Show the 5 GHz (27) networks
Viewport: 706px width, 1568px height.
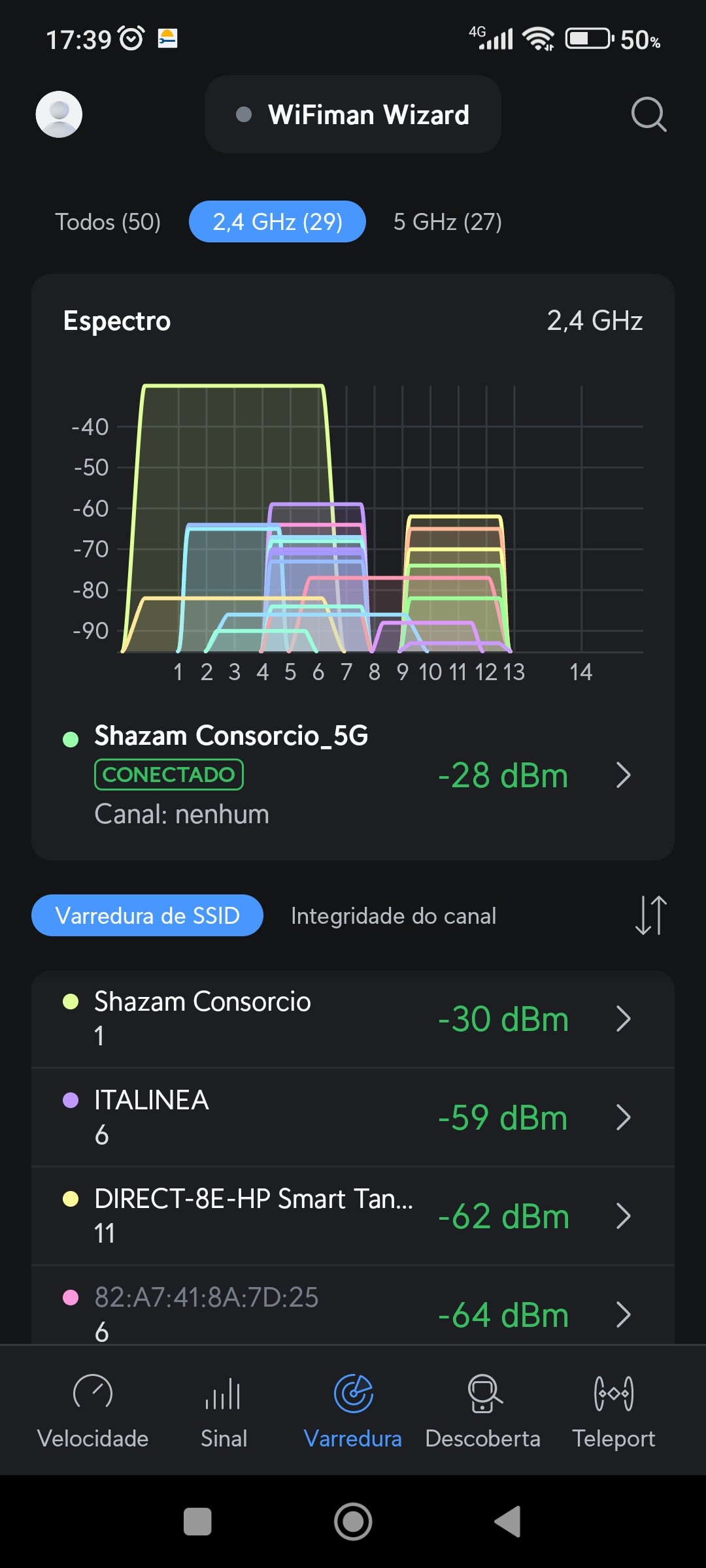(448, 222)
